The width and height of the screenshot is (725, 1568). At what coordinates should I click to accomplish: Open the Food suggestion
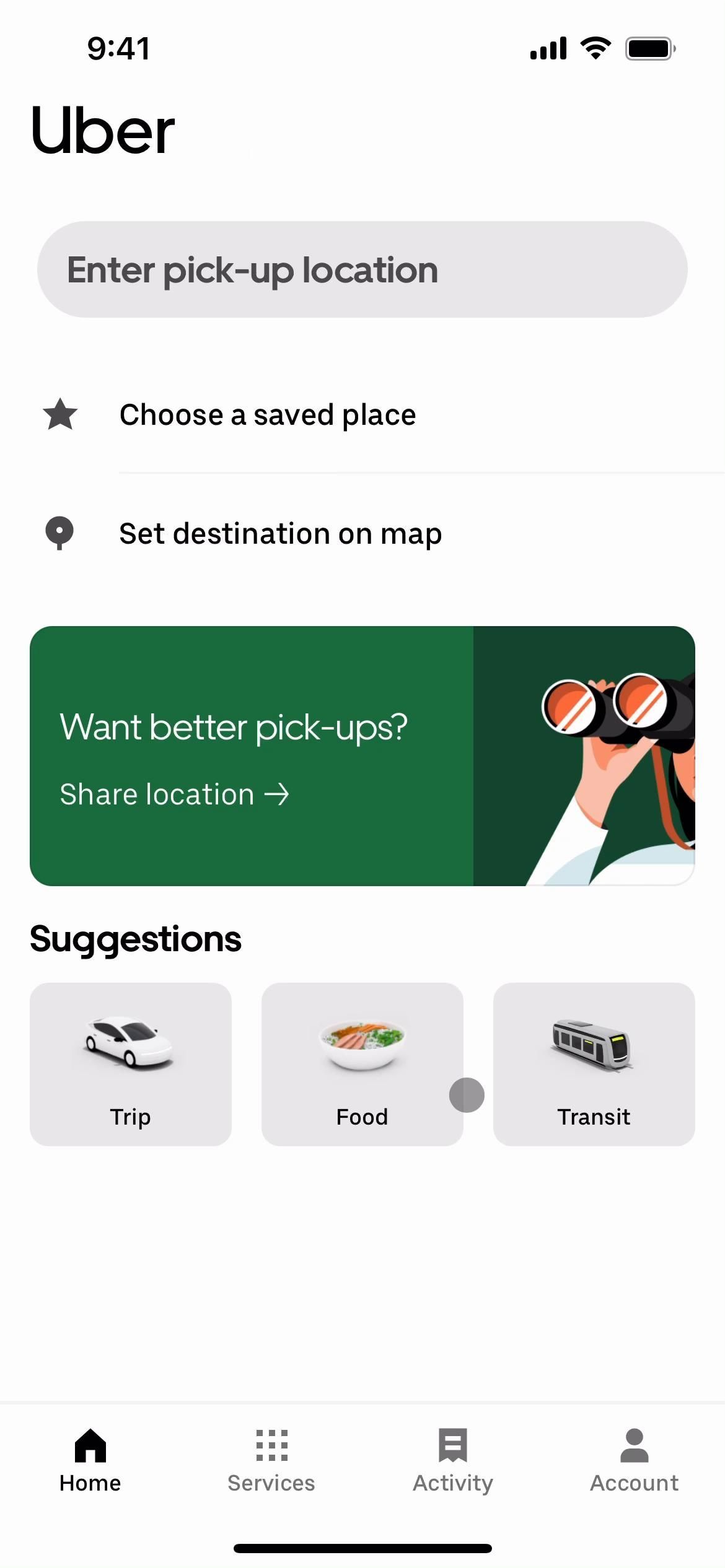[362, 1064]
